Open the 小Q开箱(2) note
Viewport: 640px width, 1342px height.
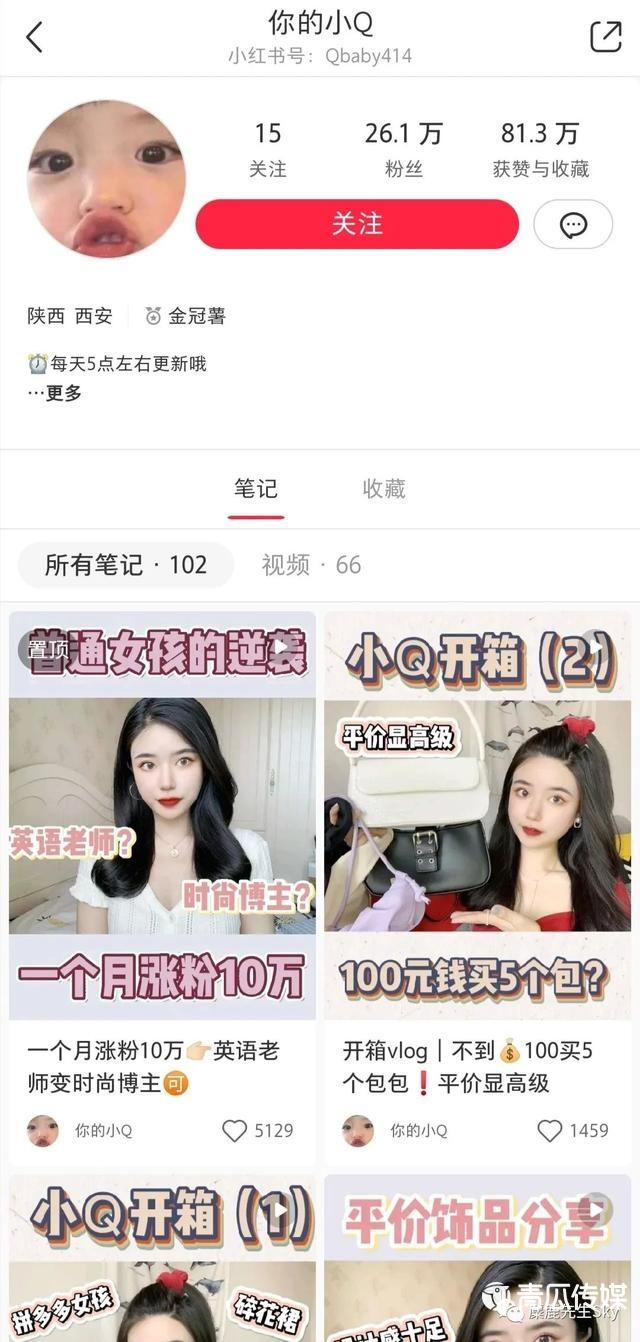(x=477, y=815)
